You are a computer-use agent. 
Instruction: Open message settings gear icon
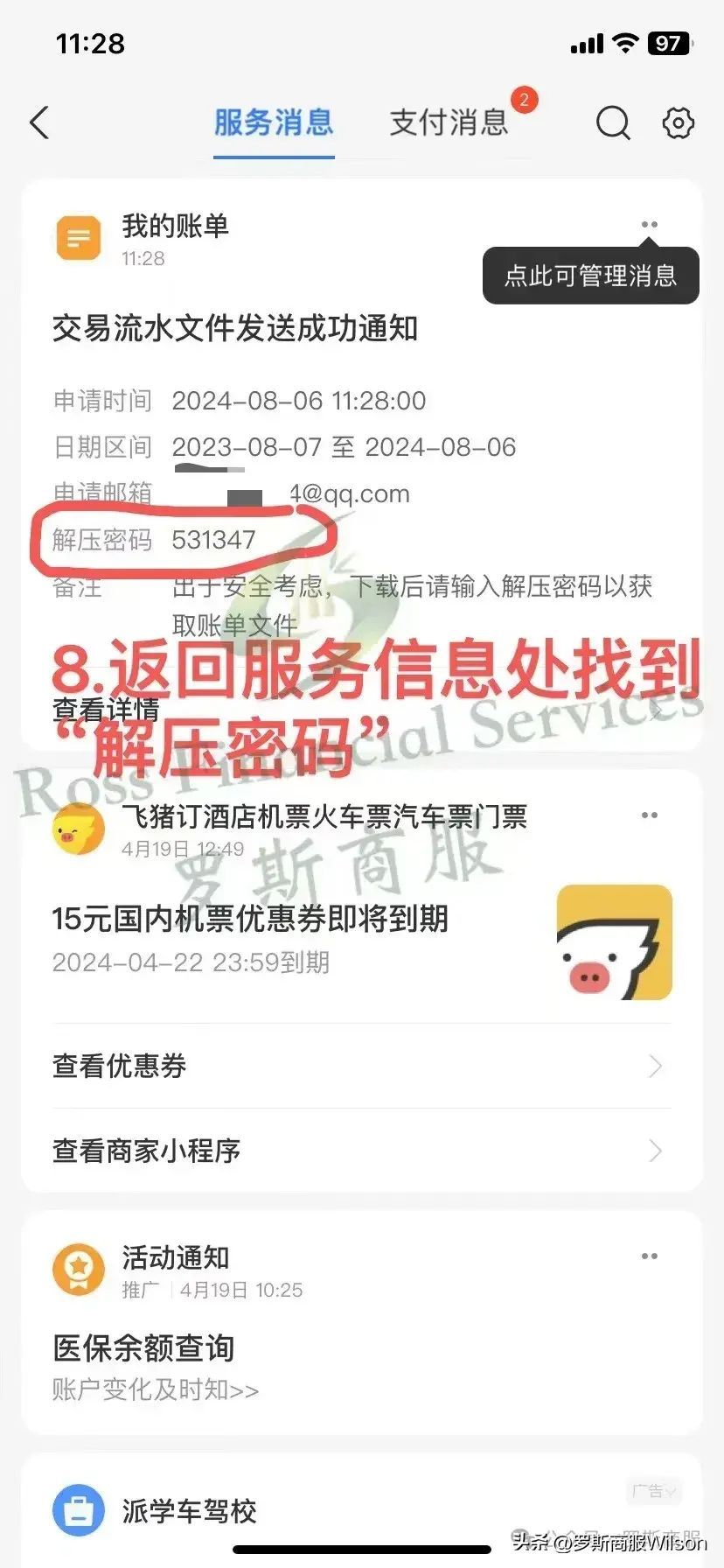[678, 123]
